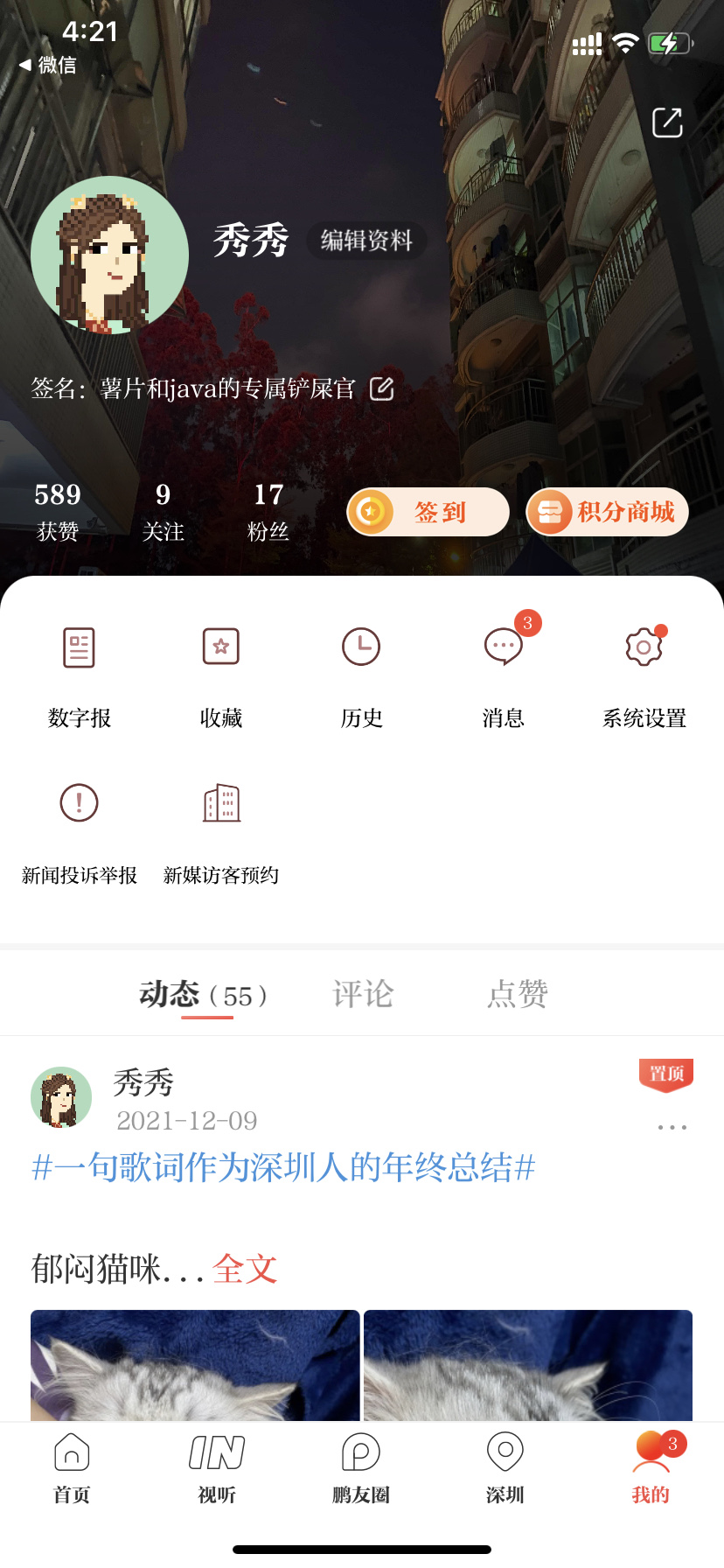Open the three-dot menu on pinned post
724x1568 pixels.
coord(672,1127)
